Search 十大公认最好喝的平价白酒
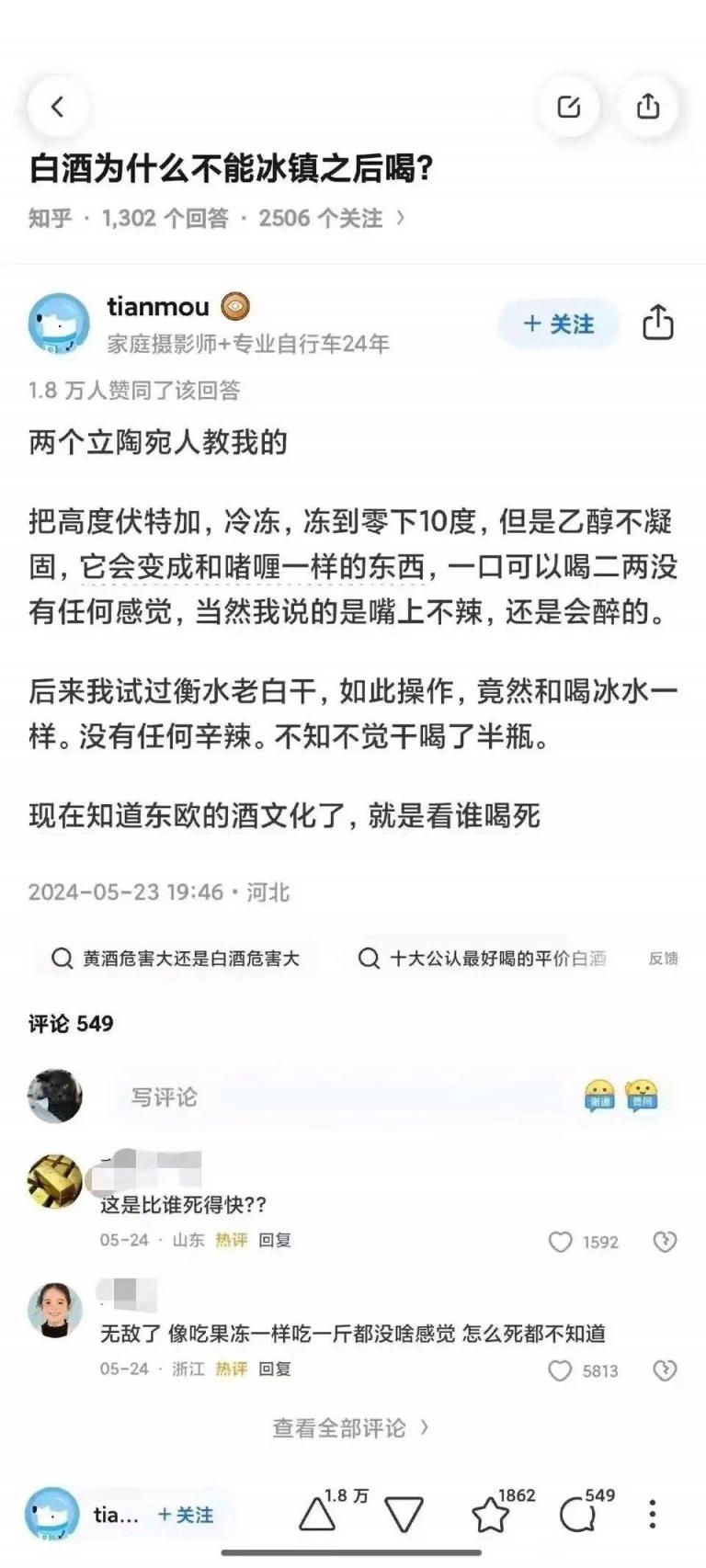The height and width of the screenshot is (1568, 706). [483, 959]
